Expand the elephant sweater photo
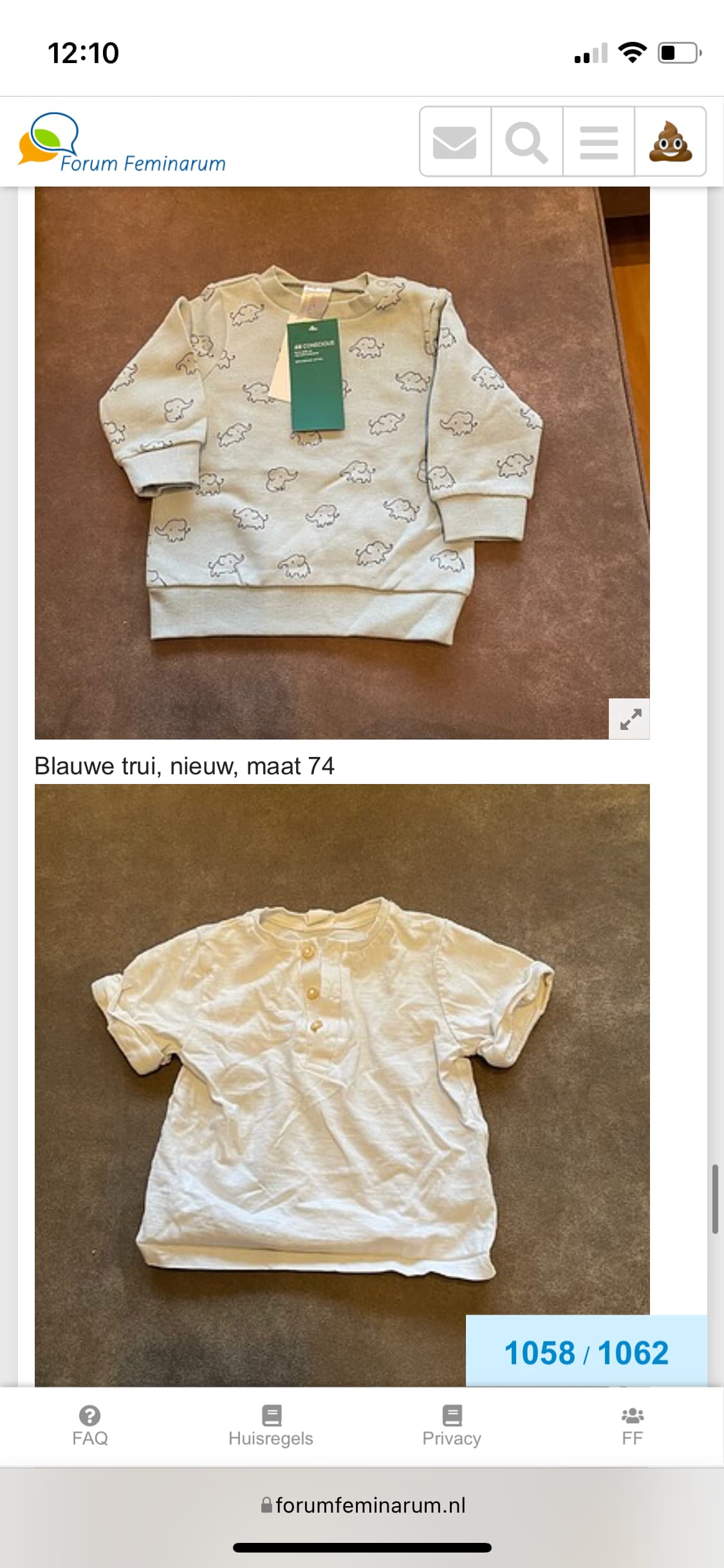 629,718
